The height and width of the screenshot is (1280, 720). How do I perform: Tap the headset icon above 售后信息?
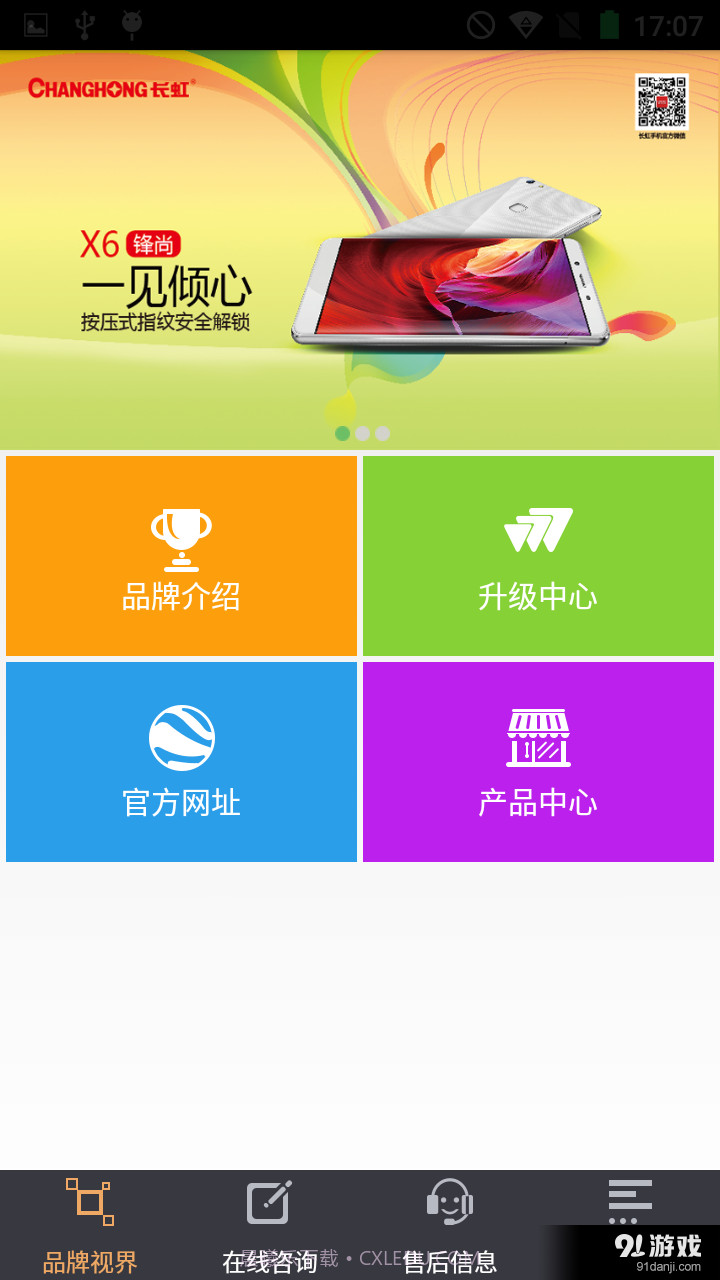(x=449, y=1199)
